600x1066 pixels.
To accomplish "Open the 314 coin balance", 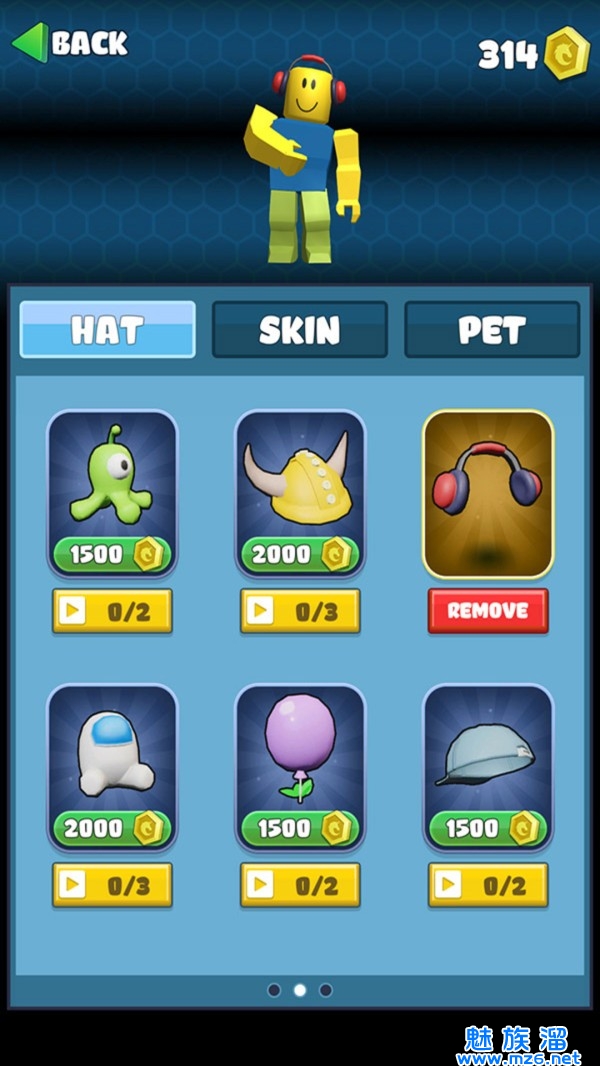I will coord(533,54).
